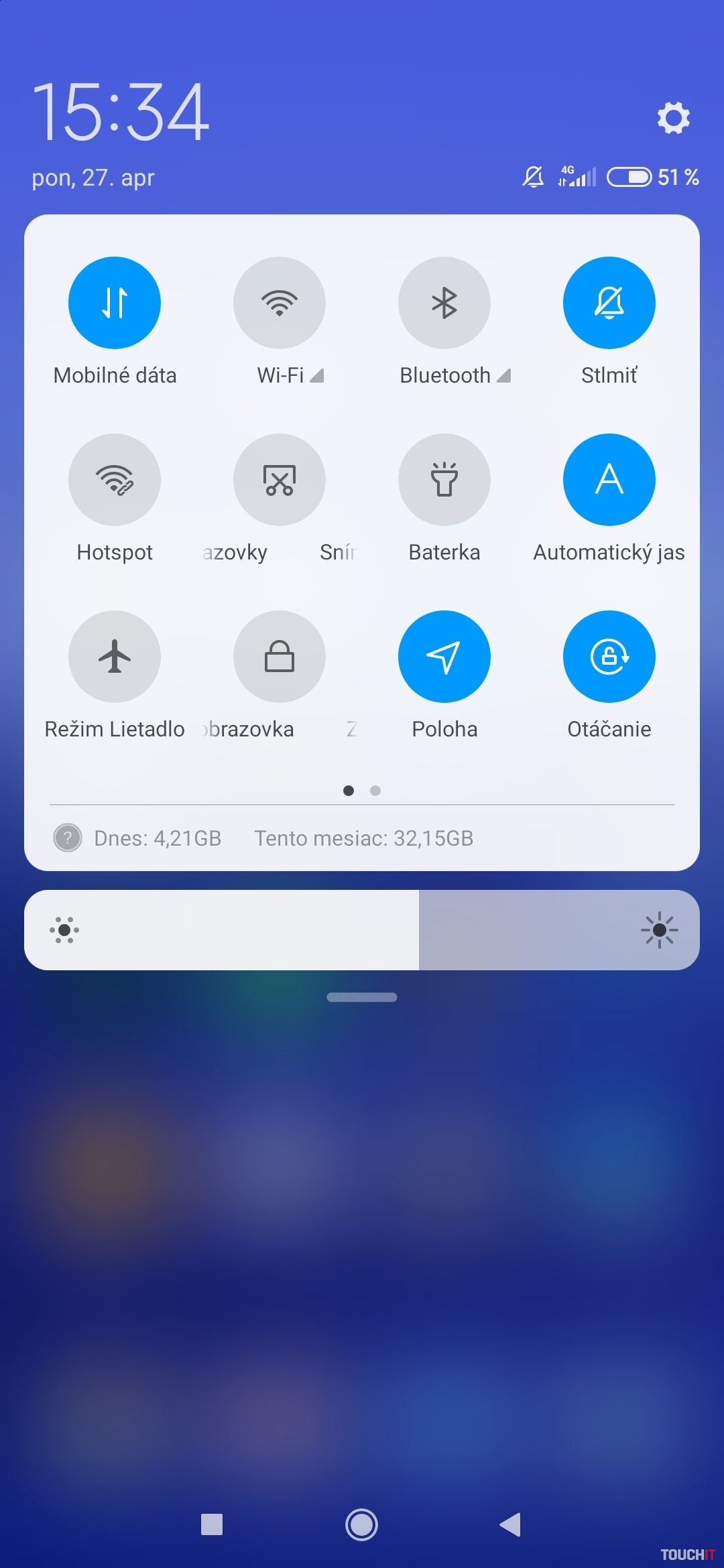This screenshot has width=724, height=1568.
Task: Switch on the Baterka flashlight
Action: pyautogui.click(x=444, y=480)
